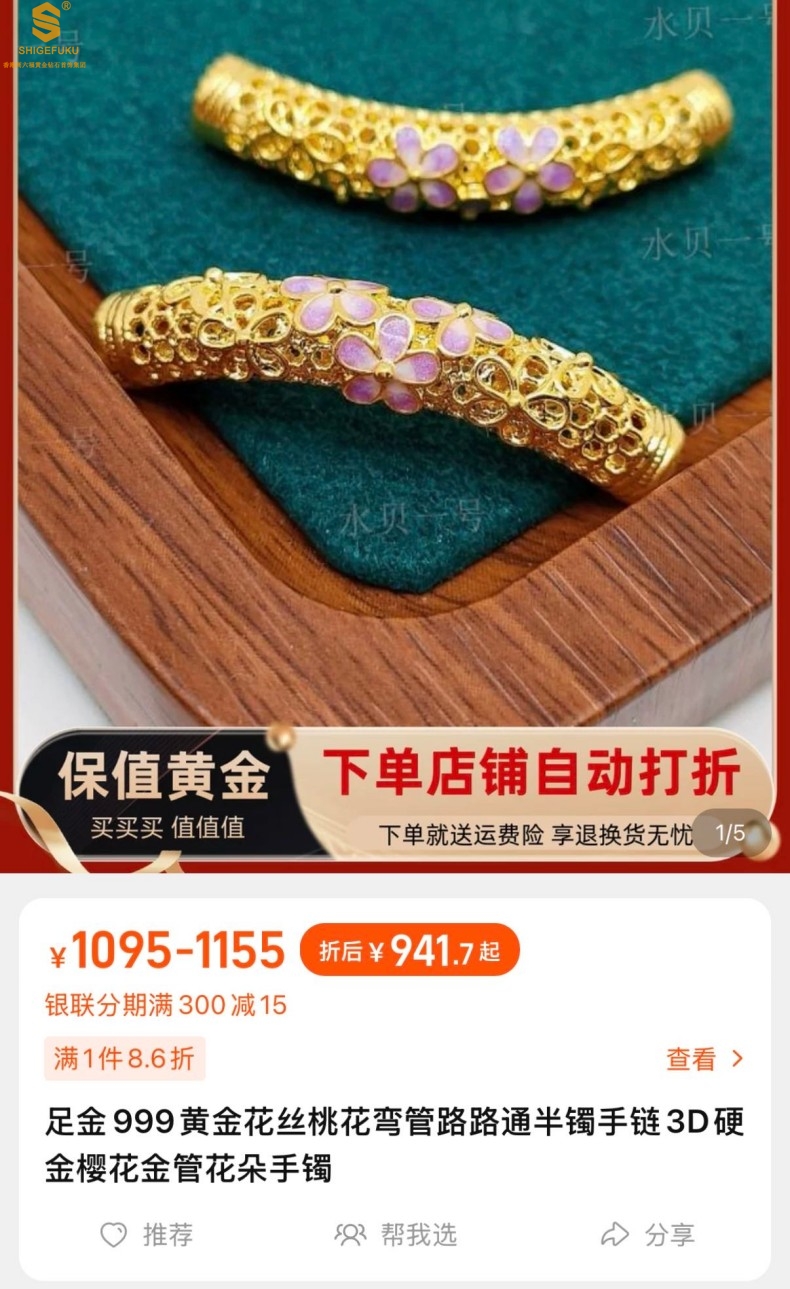
Task: Tap 查看 to view discount details
Action: click(705, 1059)
